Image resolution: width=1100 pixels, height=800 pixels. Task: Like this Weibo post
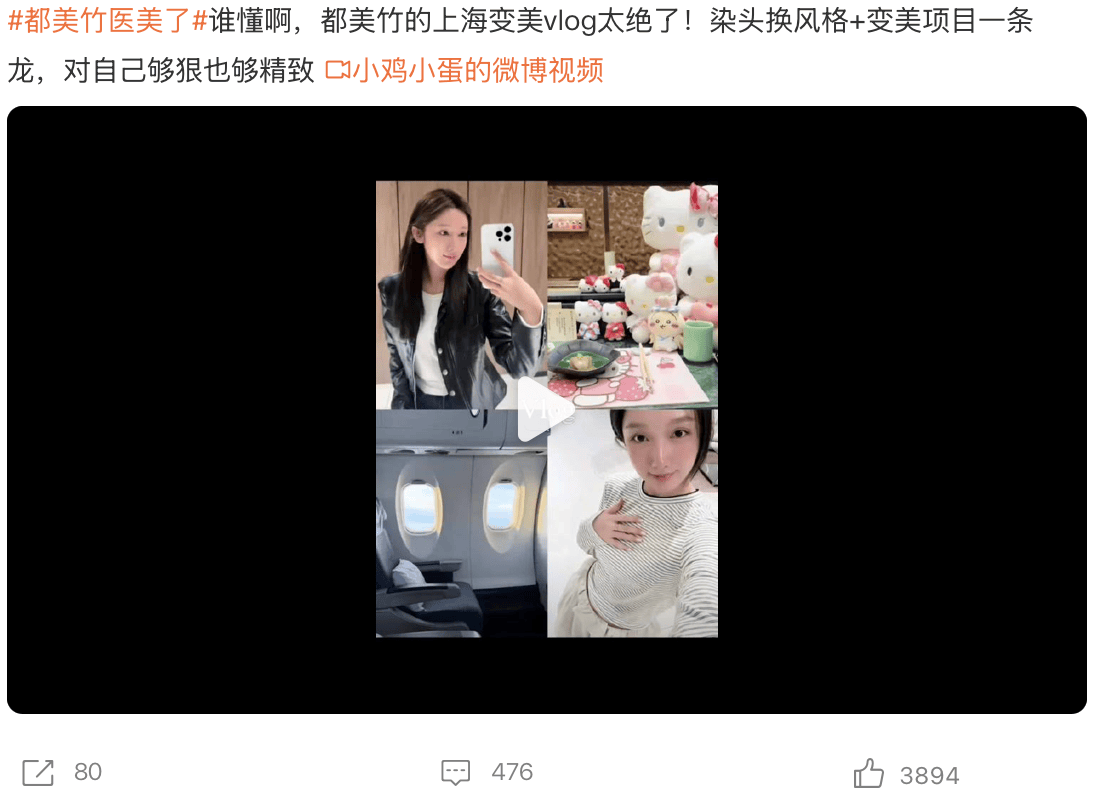click(x=868, y=774)
